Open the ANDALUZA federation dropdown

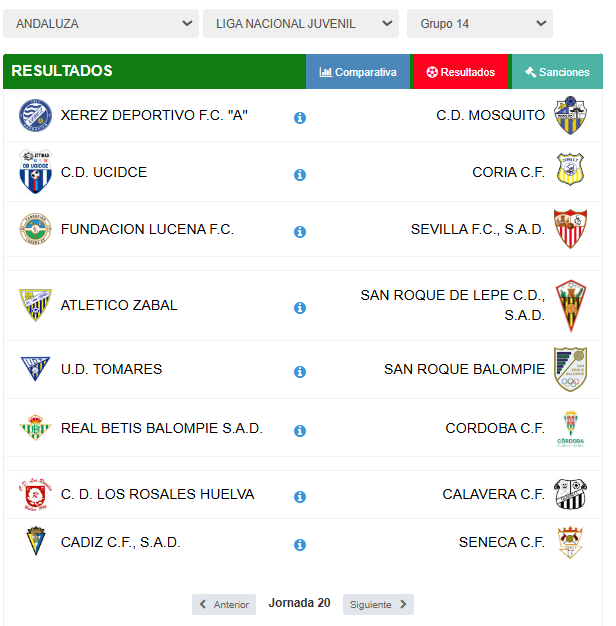pyautogui.click(x=100, y=24)
